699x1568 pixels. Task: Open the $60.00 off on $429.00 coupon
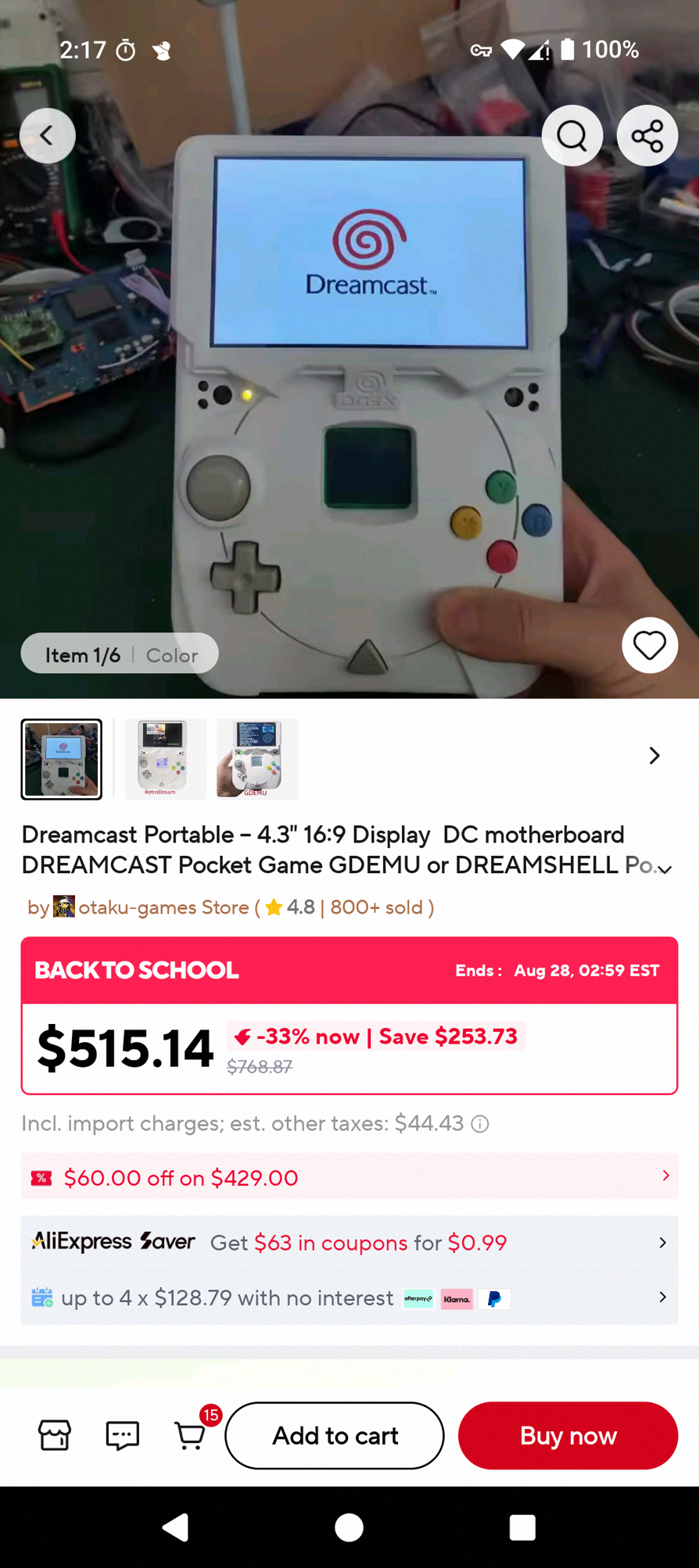(x=349, y=1176)
